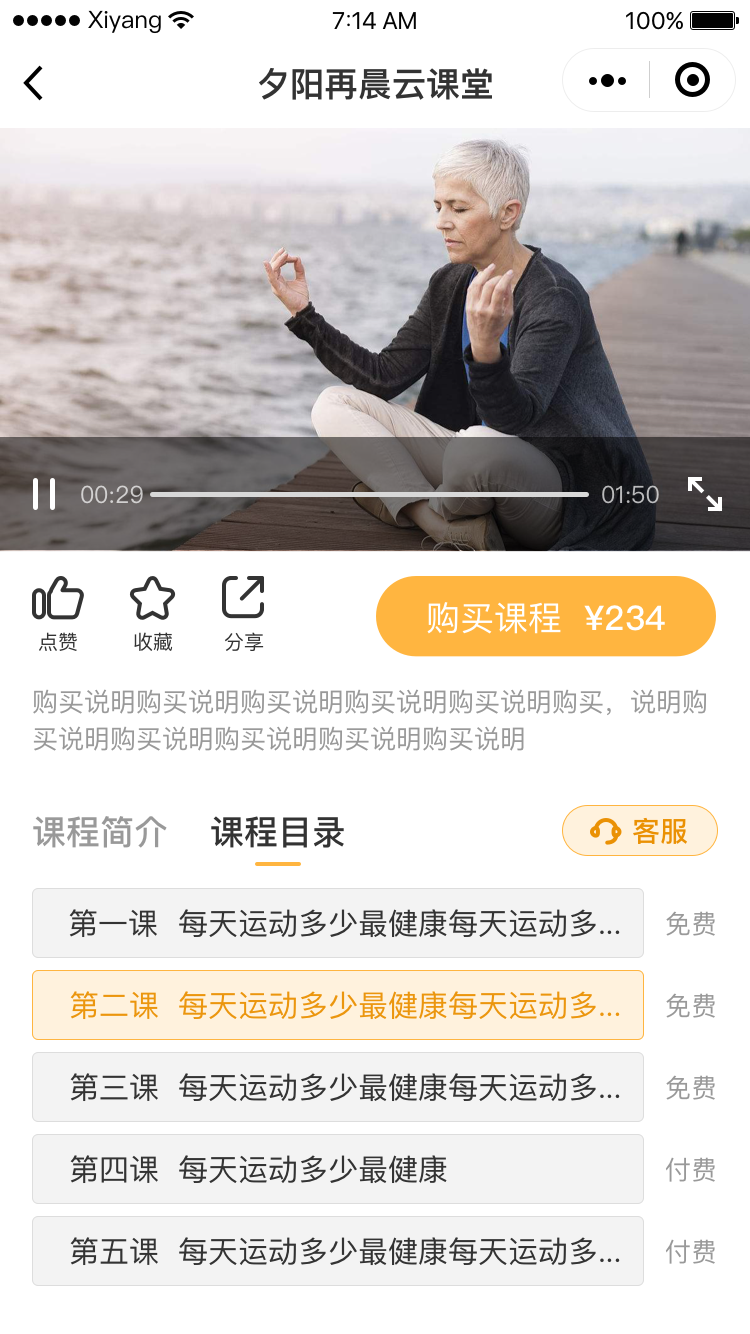Switch to the 课程简介 tab
750x1334 pixels.
[100, 832]
